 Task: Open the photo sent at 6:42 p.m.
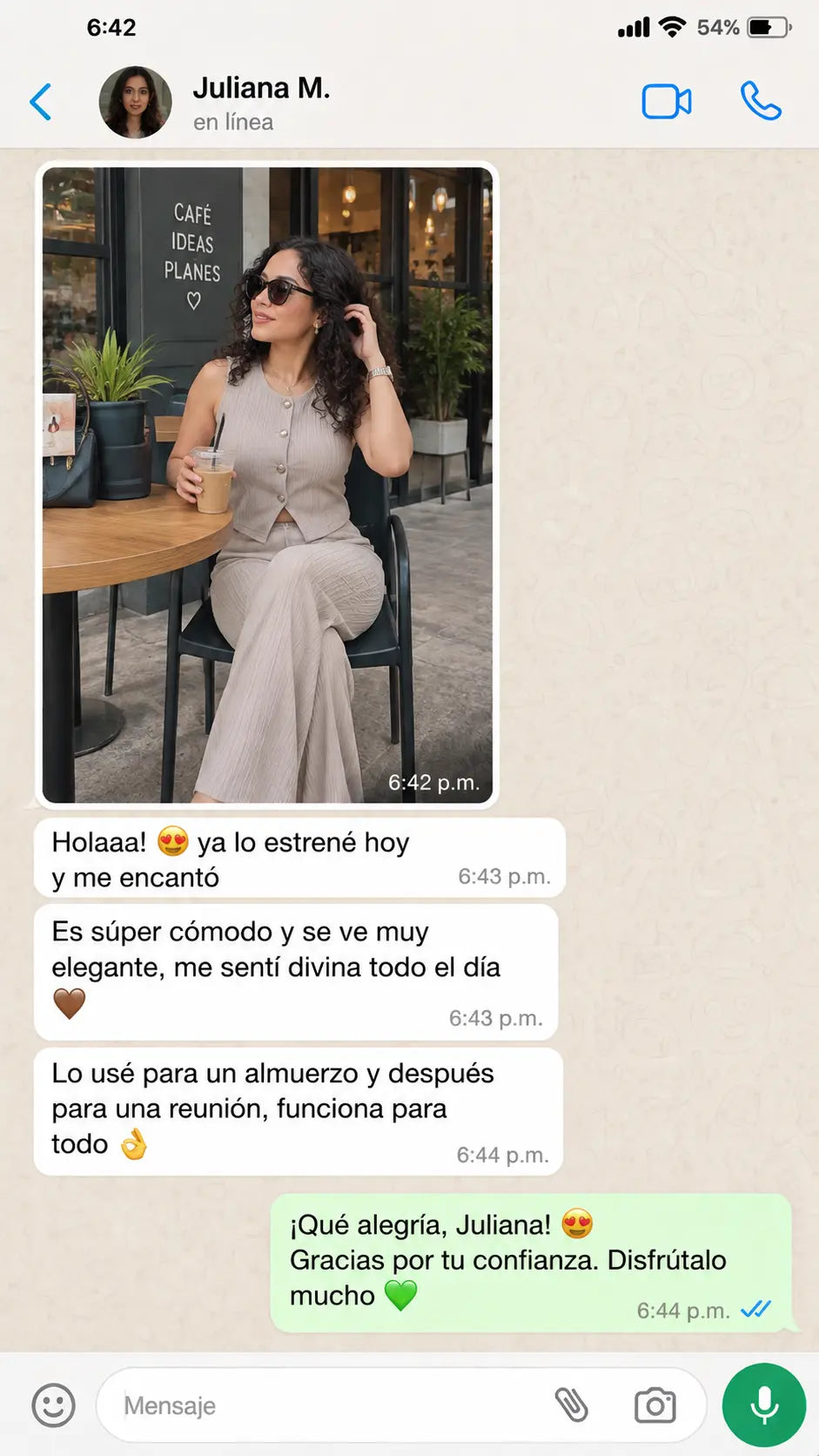pos(267,485)
